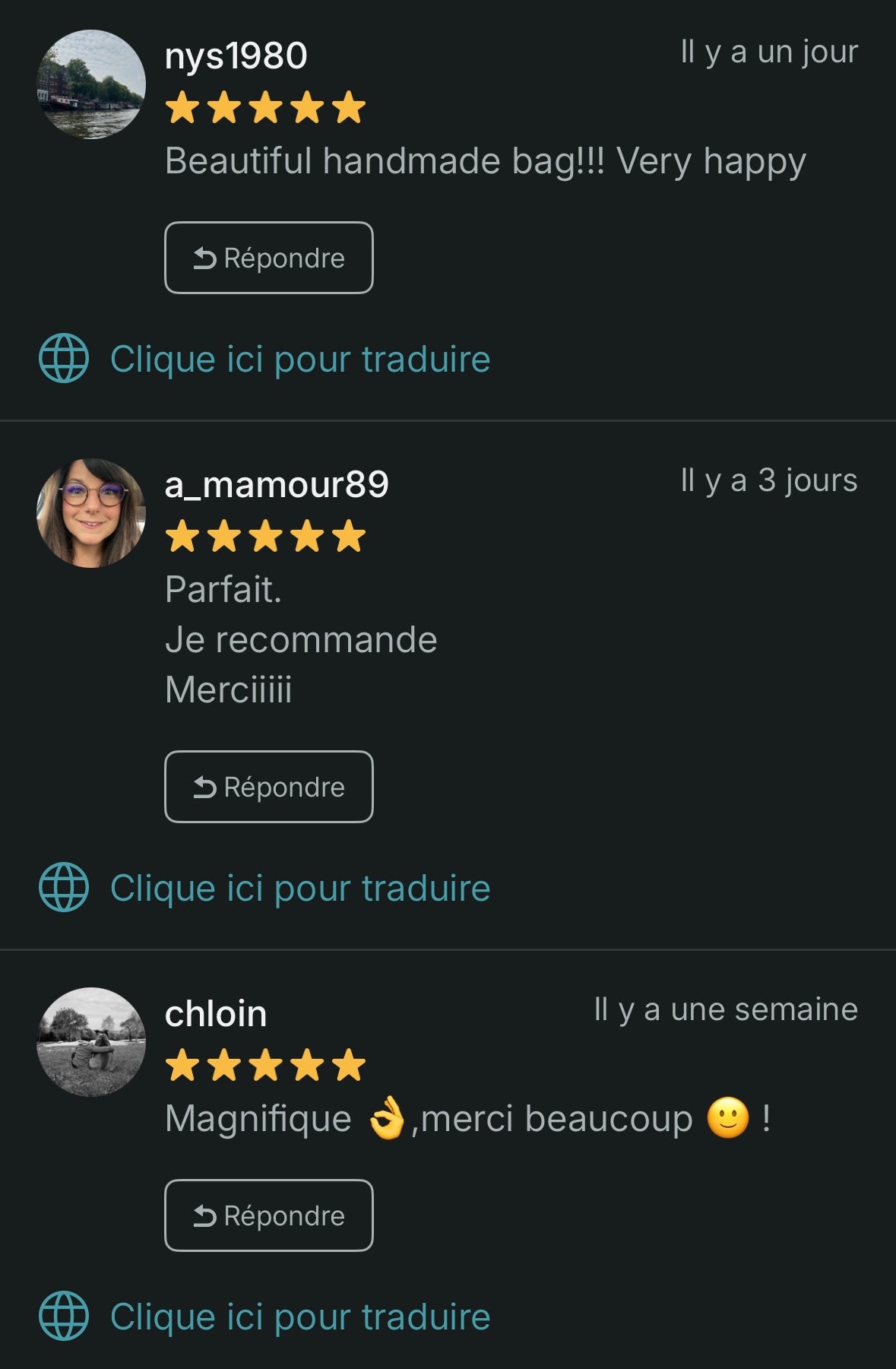This screenshot has height=1369, width=896.
Task: Tap Répondre under a_mamour89's review
Action: pyautogui.click(x=268, y=787)
